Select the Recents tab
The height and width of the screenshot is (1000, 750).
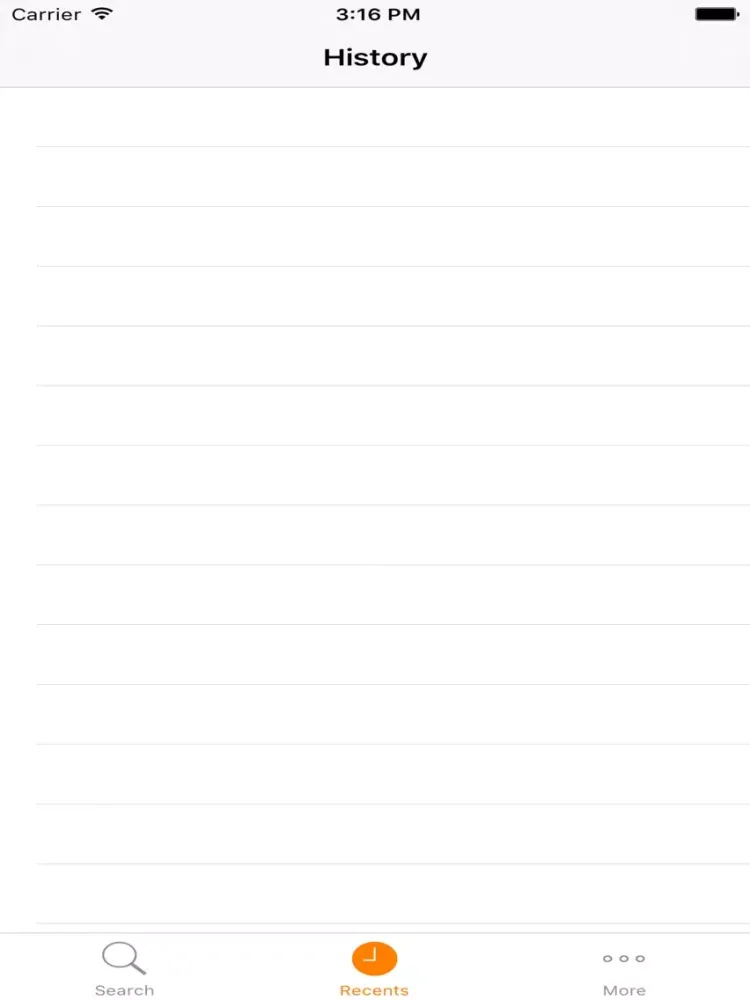point(374,968)
